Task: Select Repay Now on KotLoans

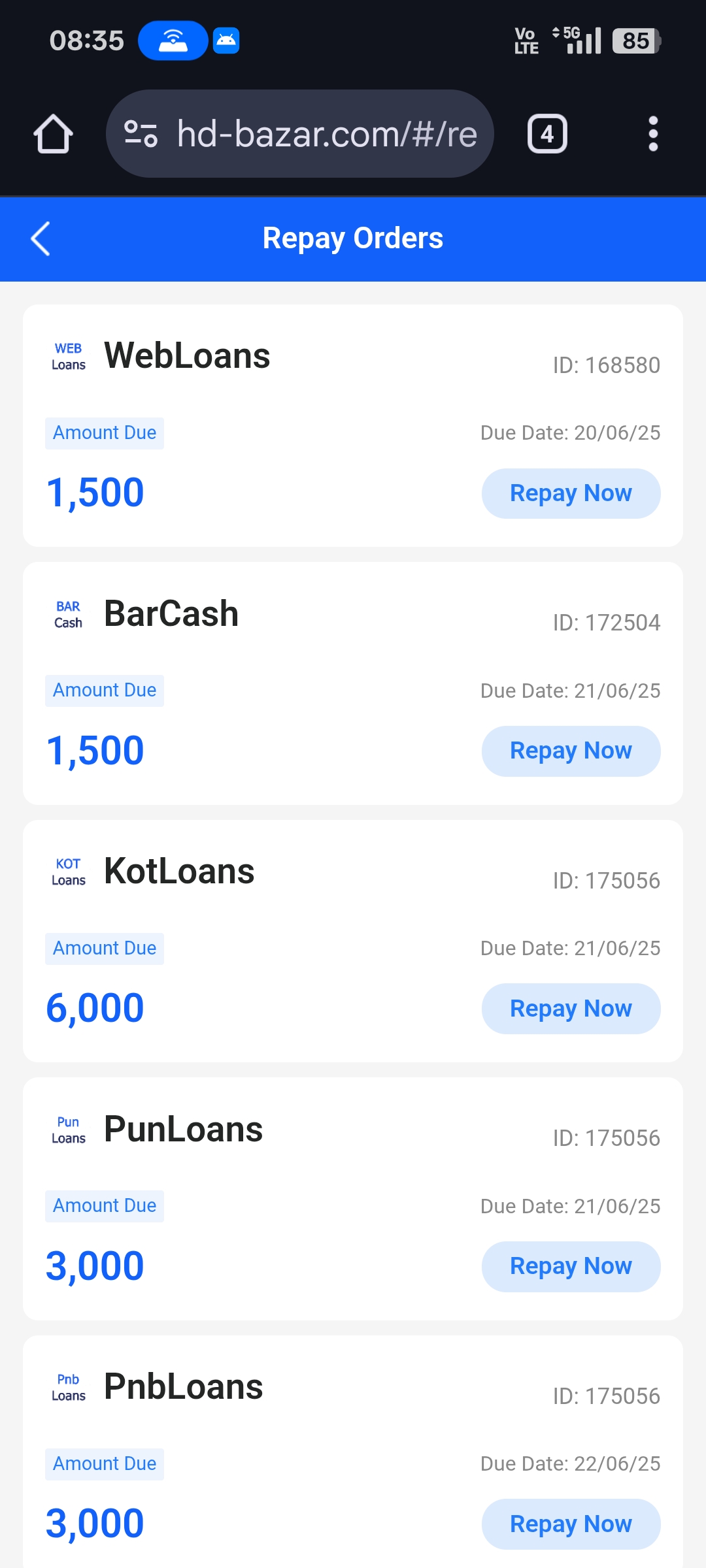Action: click(x=571, y=1009)
